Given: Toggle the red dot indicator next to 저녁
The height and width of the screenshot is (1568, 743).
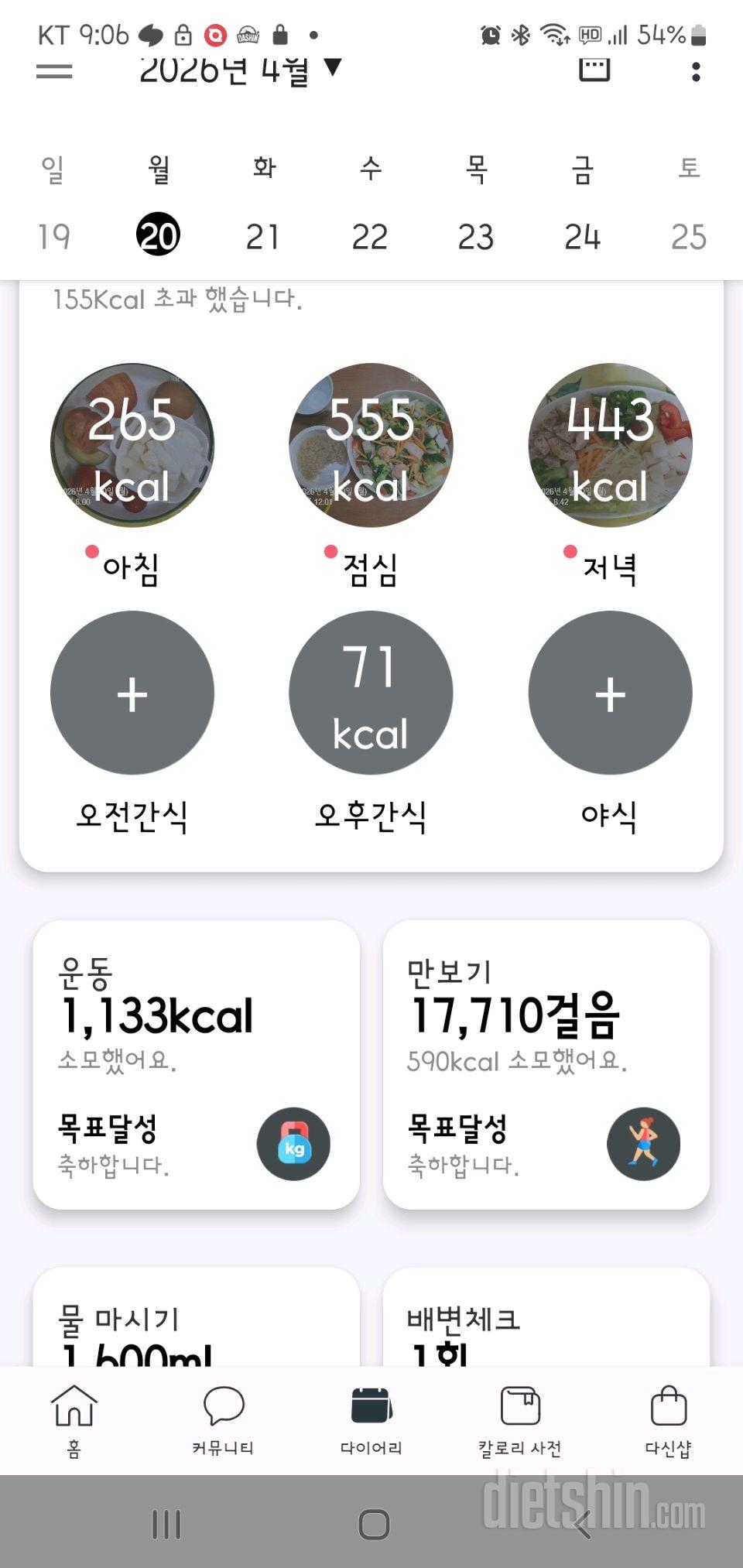Looking at the screenshot, I should point(570,553).
